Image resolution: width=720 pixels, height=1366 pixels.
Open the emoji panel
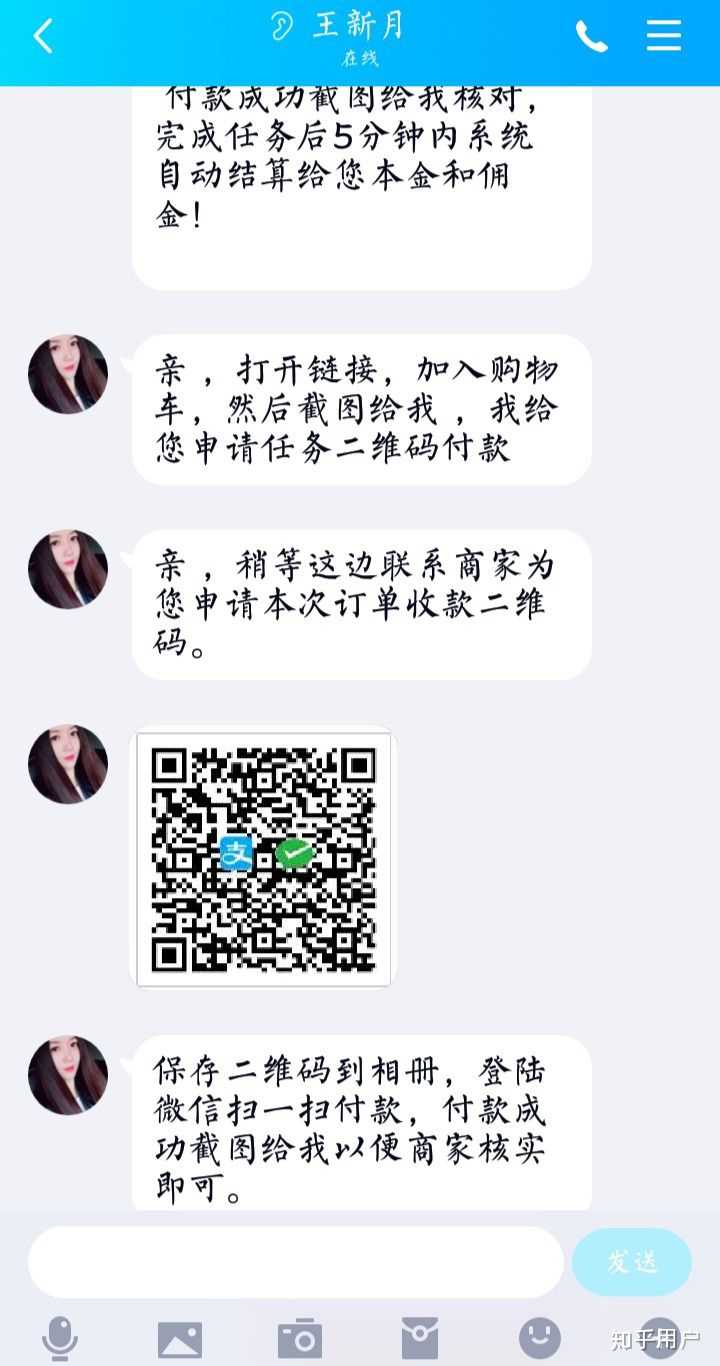pyautogui.click(x=539, y=1338)
